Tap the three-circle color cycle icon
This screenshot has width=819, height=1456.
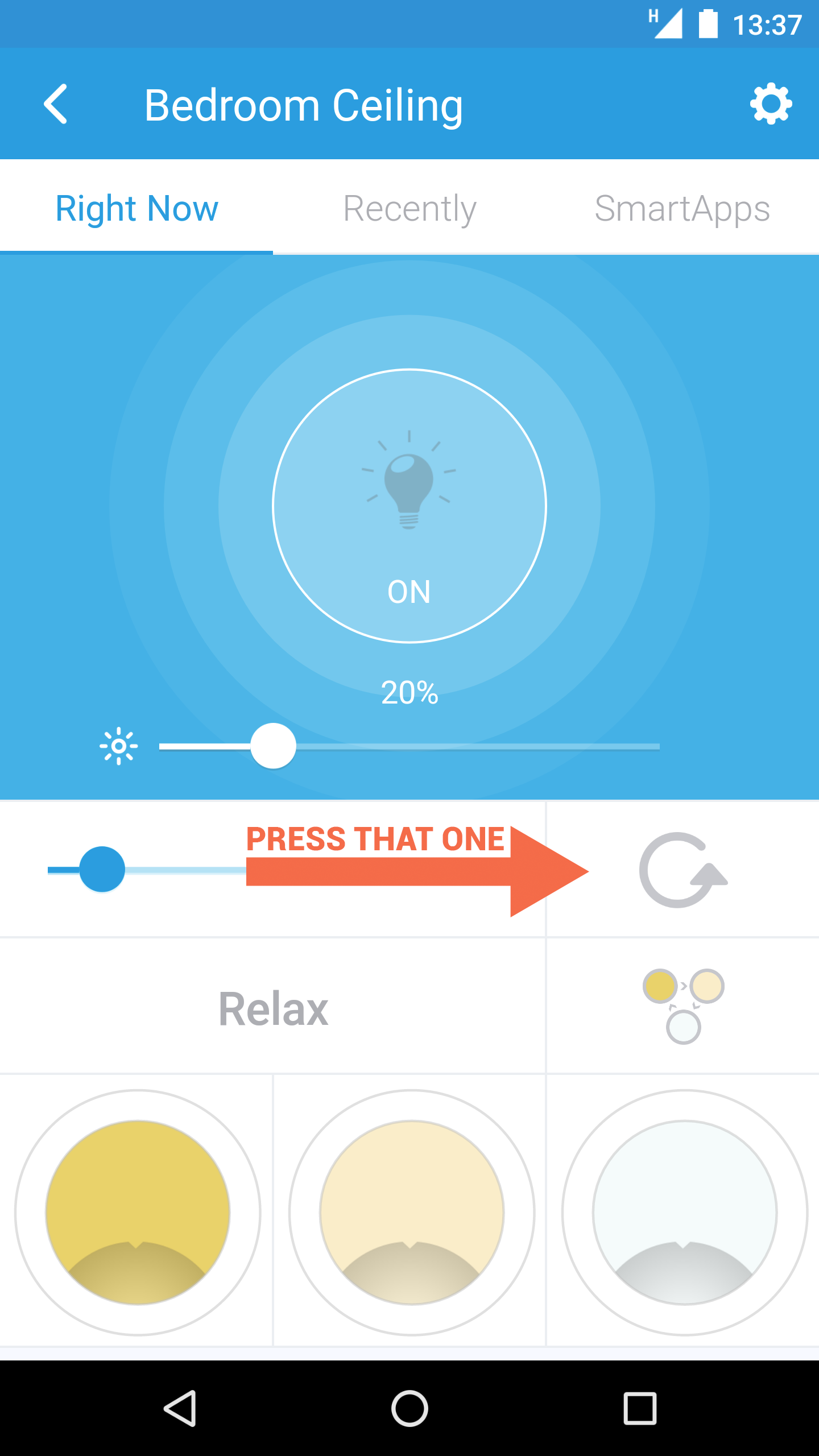[x=683, y=1006]
